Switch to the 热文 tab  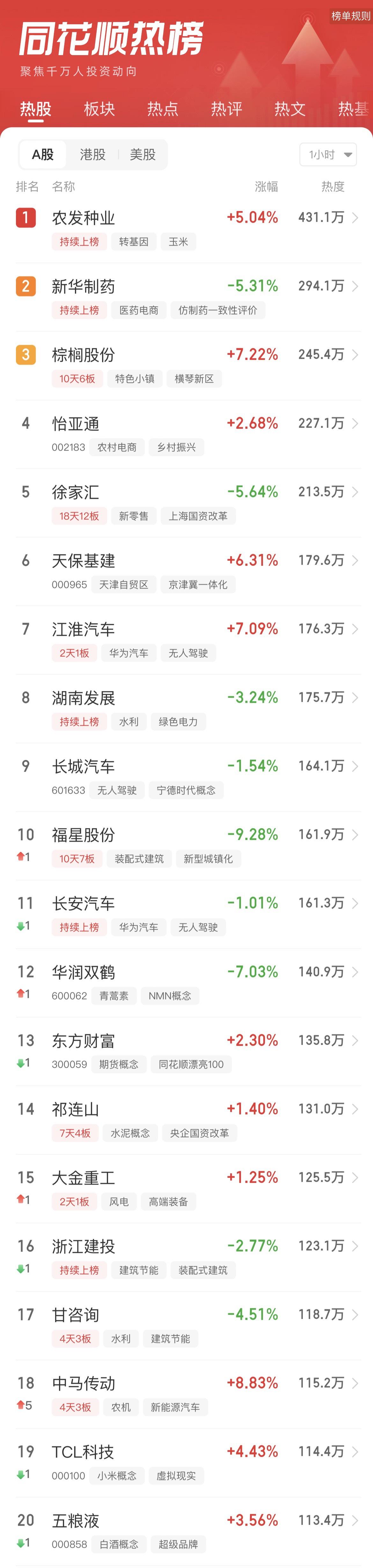(x=290, y=109)
